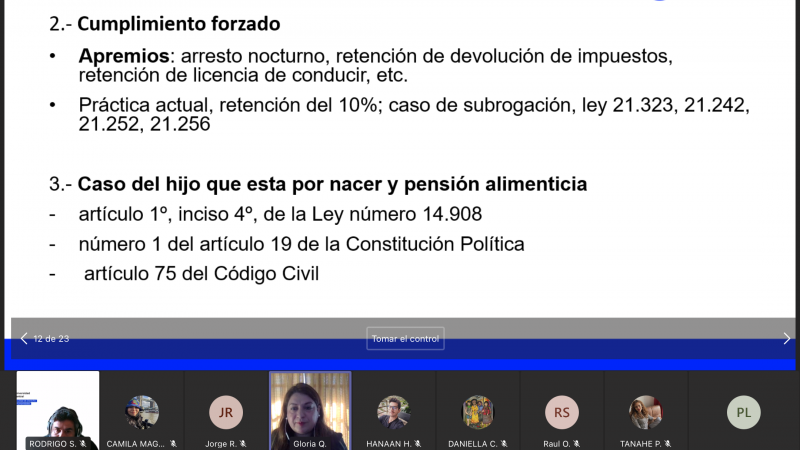Open Hanaan H. participant tile
The image size is (800, 450).
pos(394,411)
